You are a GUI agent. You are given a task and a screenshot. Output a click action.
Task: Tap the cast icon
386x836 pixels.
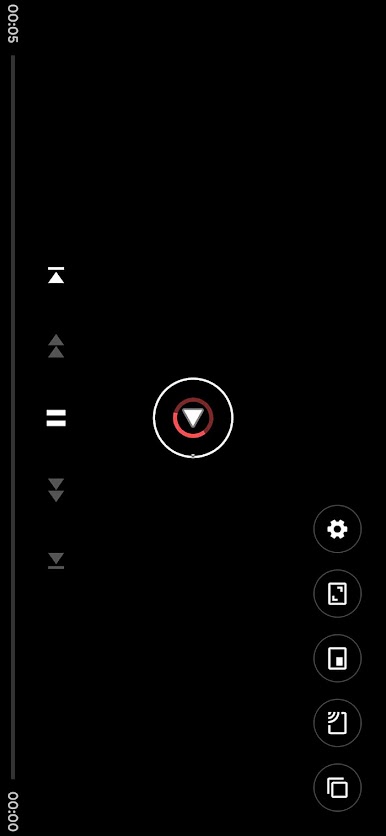(337, 722)
